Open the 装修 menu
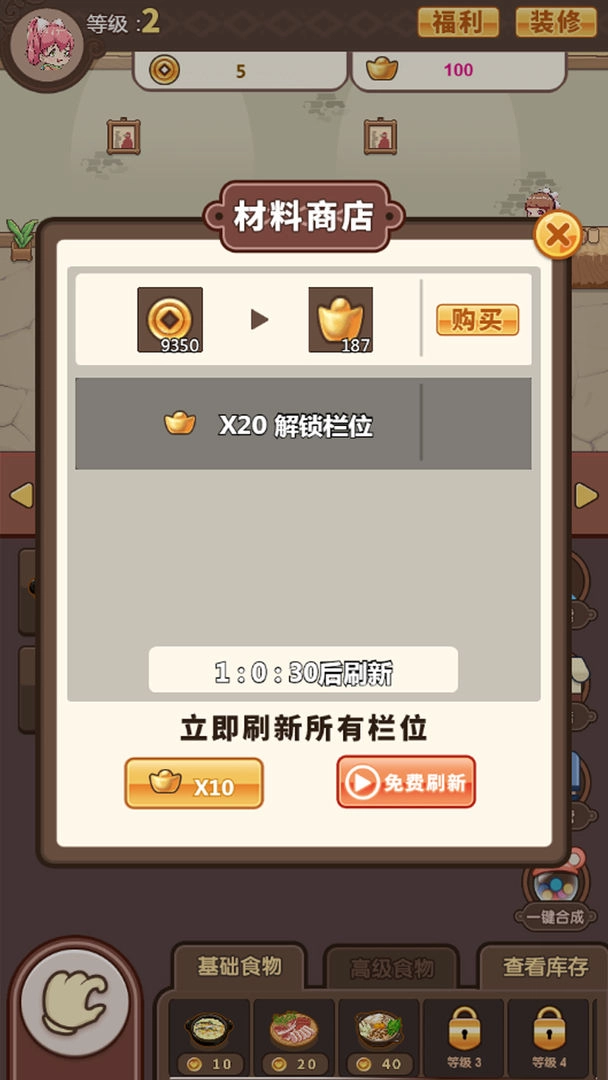The width and height of the screenshot is (608, 1080). (x=555, y=22)
